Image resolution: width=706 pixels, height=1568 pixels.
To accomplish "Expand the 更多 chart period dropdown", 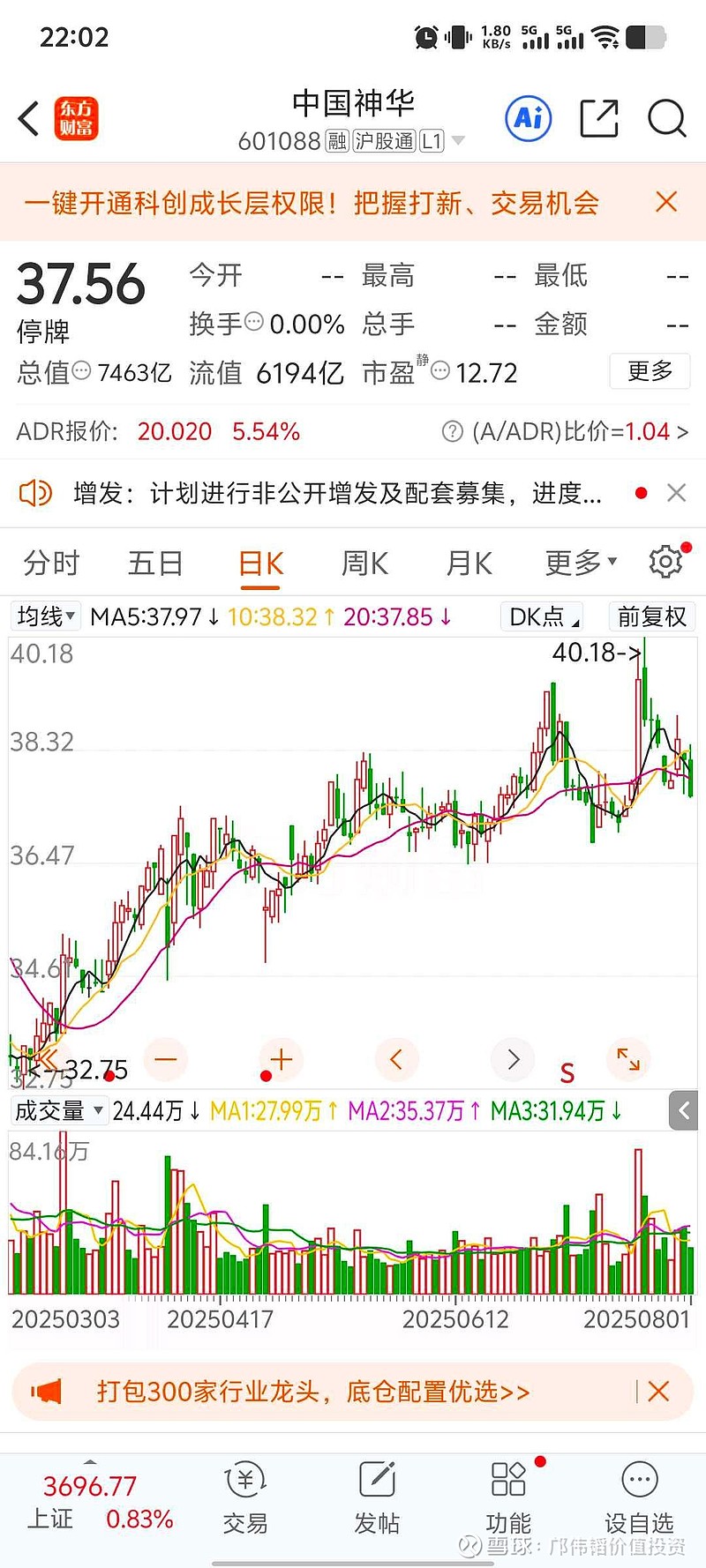I will click(581, 563).
